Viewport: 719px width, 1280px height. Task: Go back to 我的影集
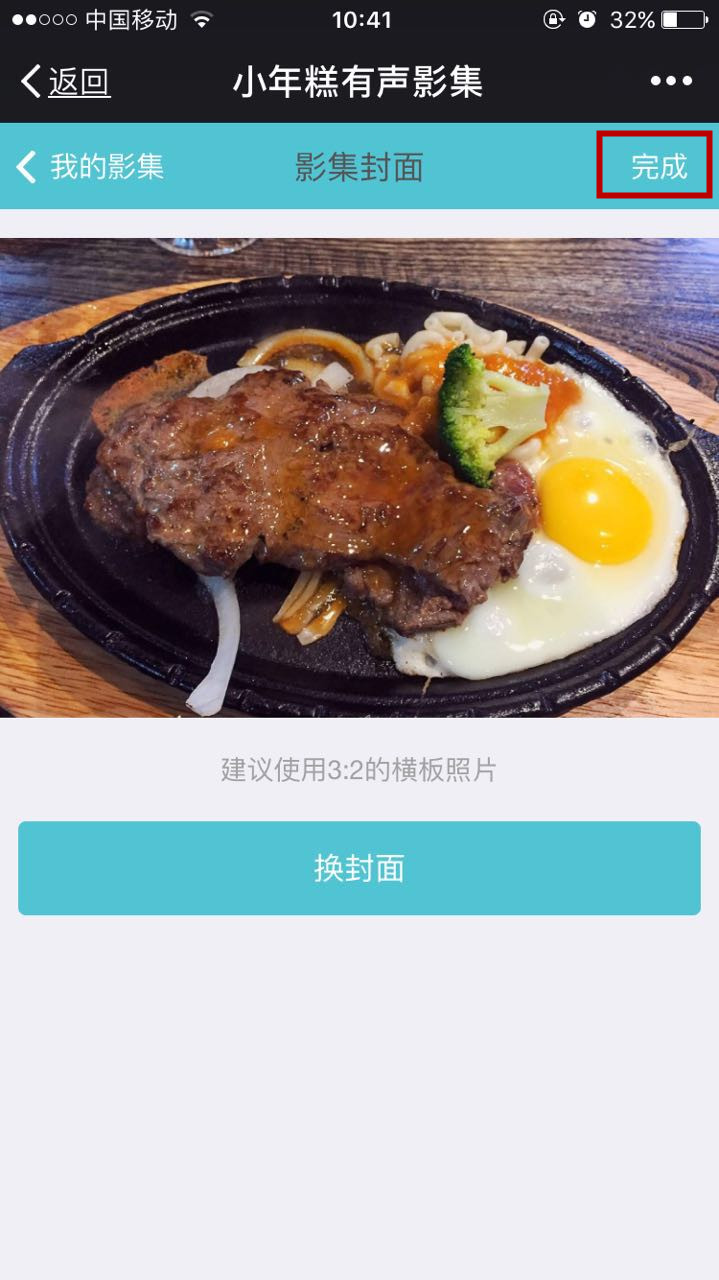(x=91, y=167)
